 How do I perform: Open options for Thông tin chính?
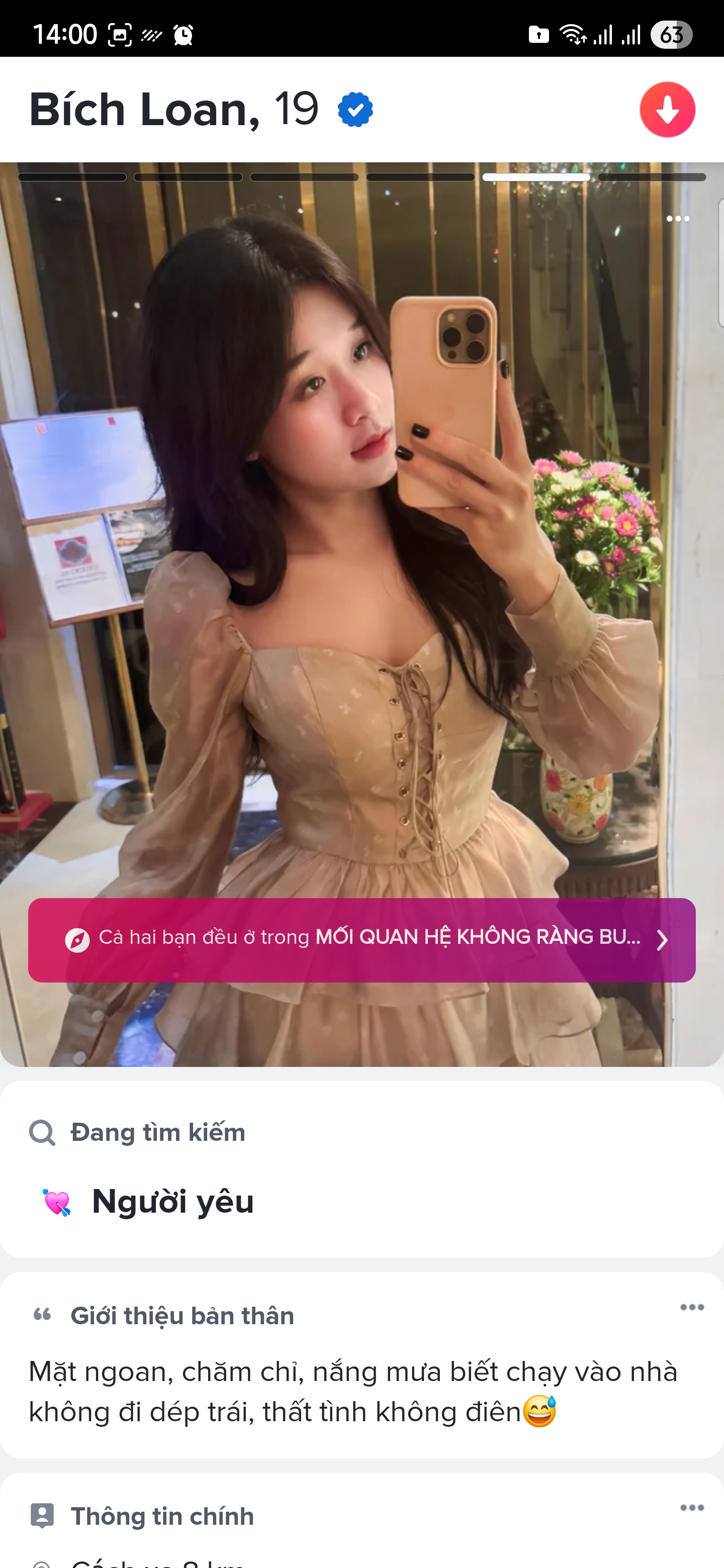click(692, 1507)
